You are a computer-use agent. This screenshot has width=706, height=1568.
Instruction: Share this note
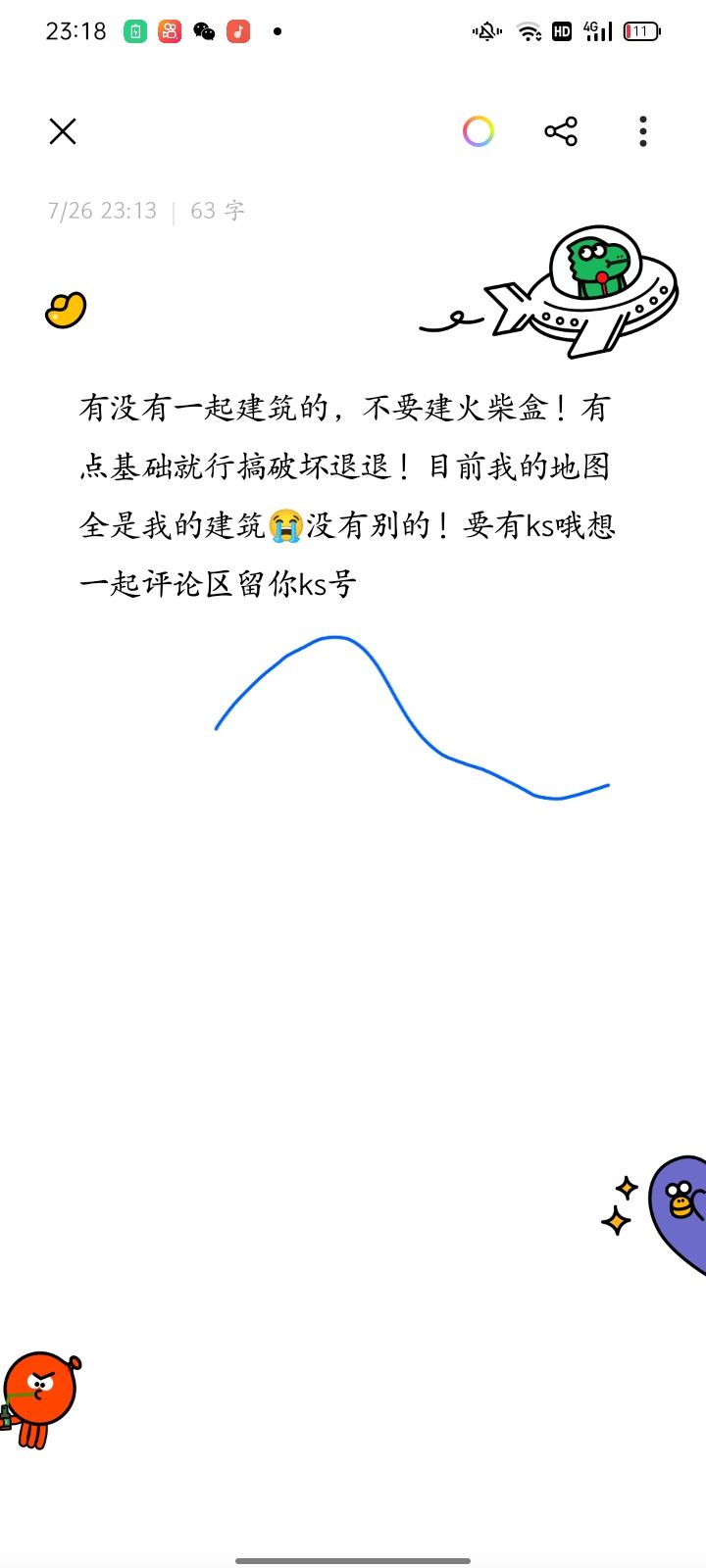click(x=561, y=131)
